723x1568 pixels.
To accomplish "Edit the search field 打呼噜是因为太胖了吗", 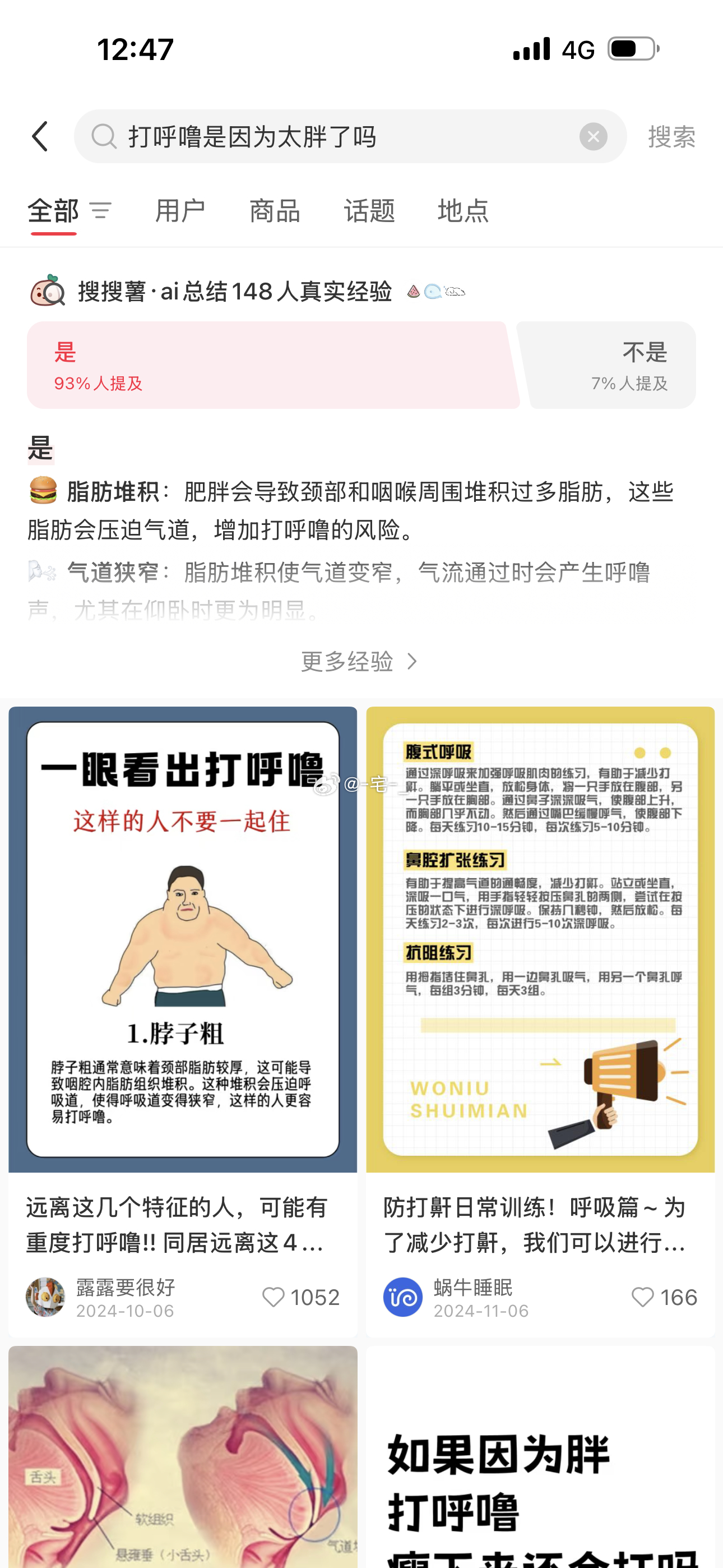I will [341, 136].
